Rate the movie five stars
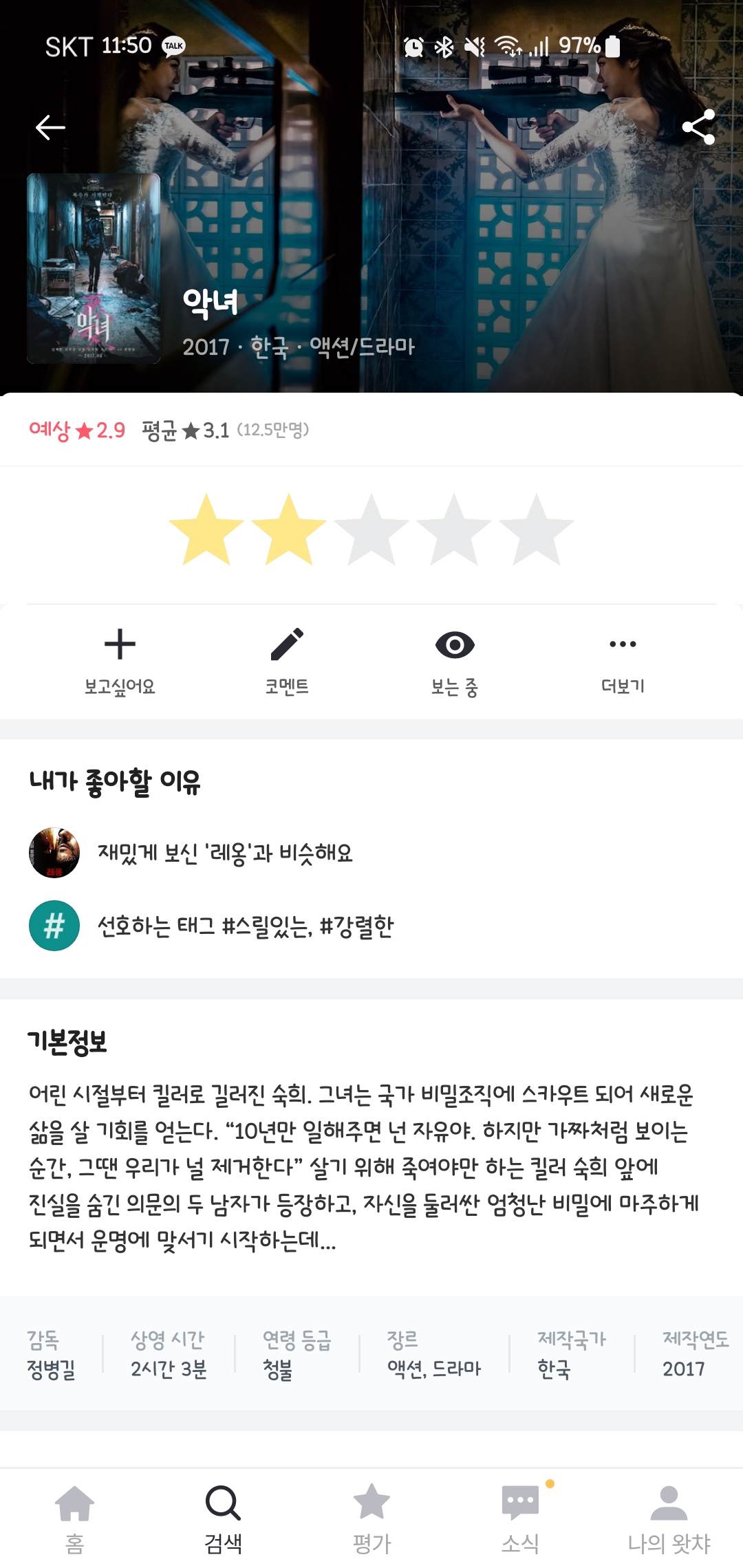Viewport: 743px width, 1568px height. click(536, 530)
